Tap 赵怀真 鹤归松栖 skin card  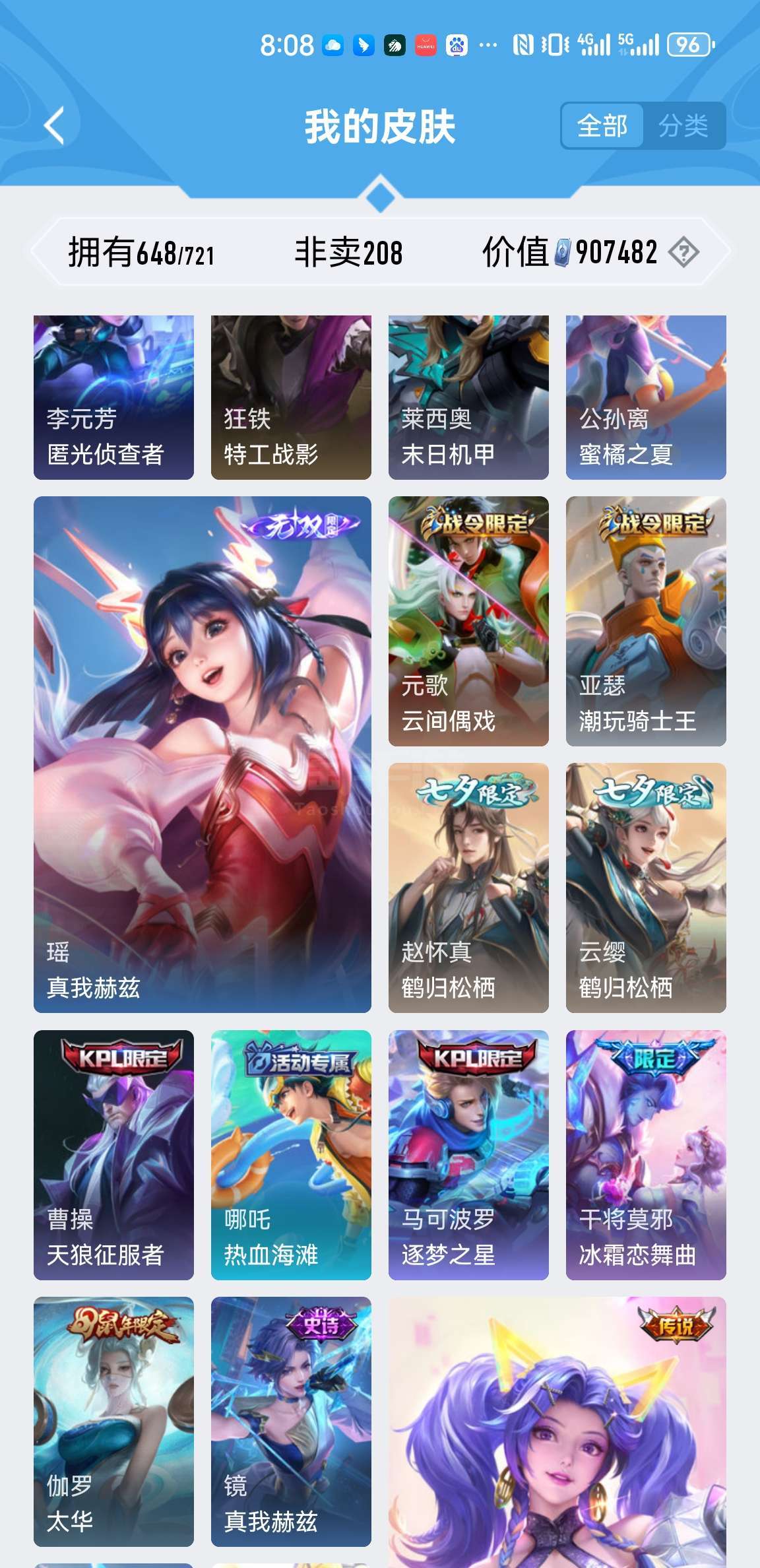(468, 888)
